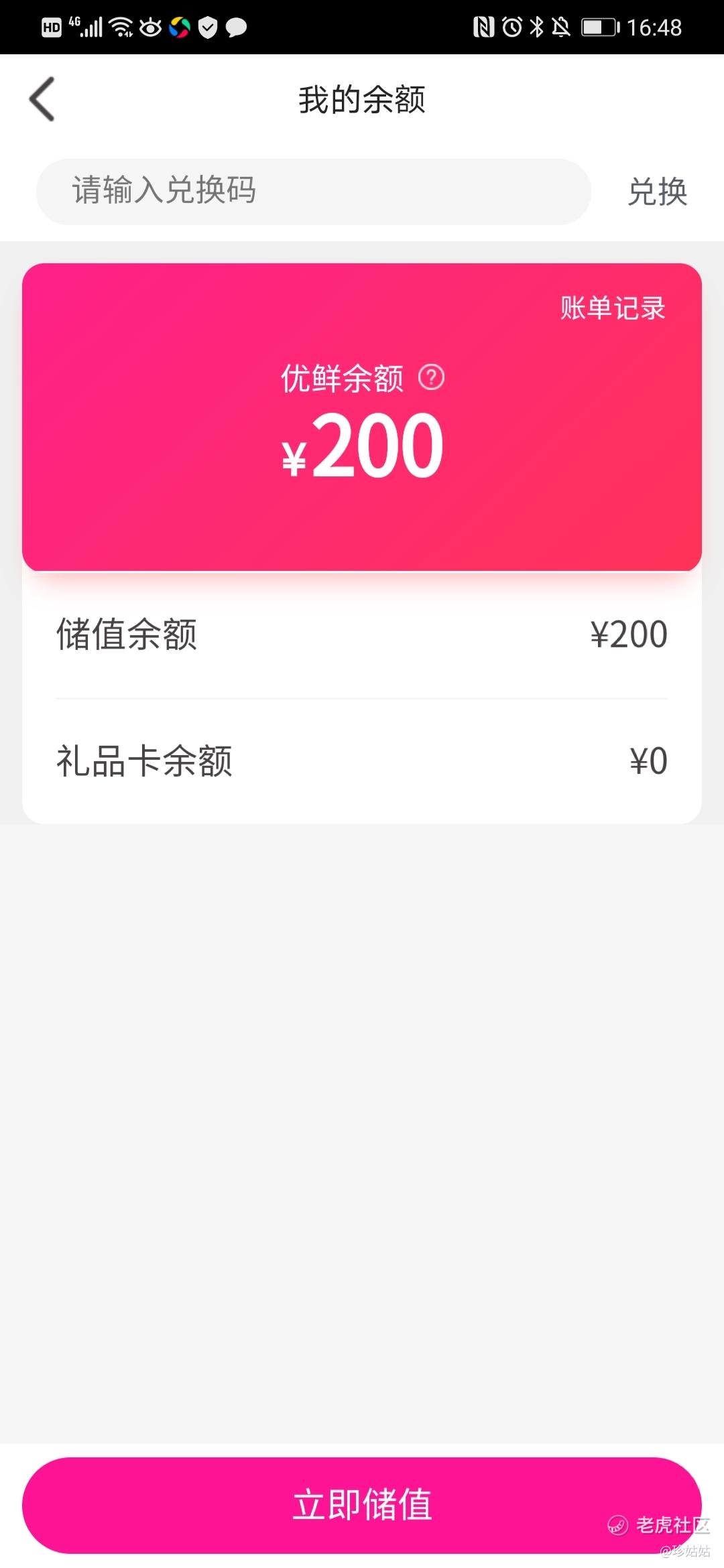Go back using the top-left arrow
The image size is (724, 1568).
click(x=42, y=99)
